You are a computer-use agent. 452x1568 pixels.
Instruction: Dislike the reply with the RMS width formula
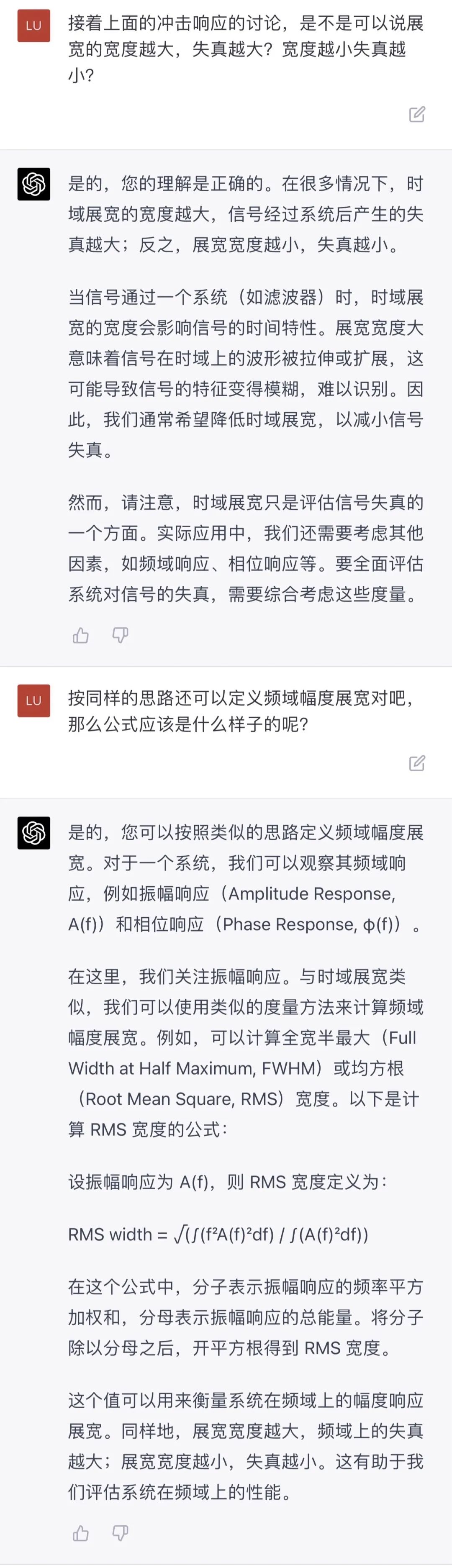pyautogui.click(x=120, y=1533)
